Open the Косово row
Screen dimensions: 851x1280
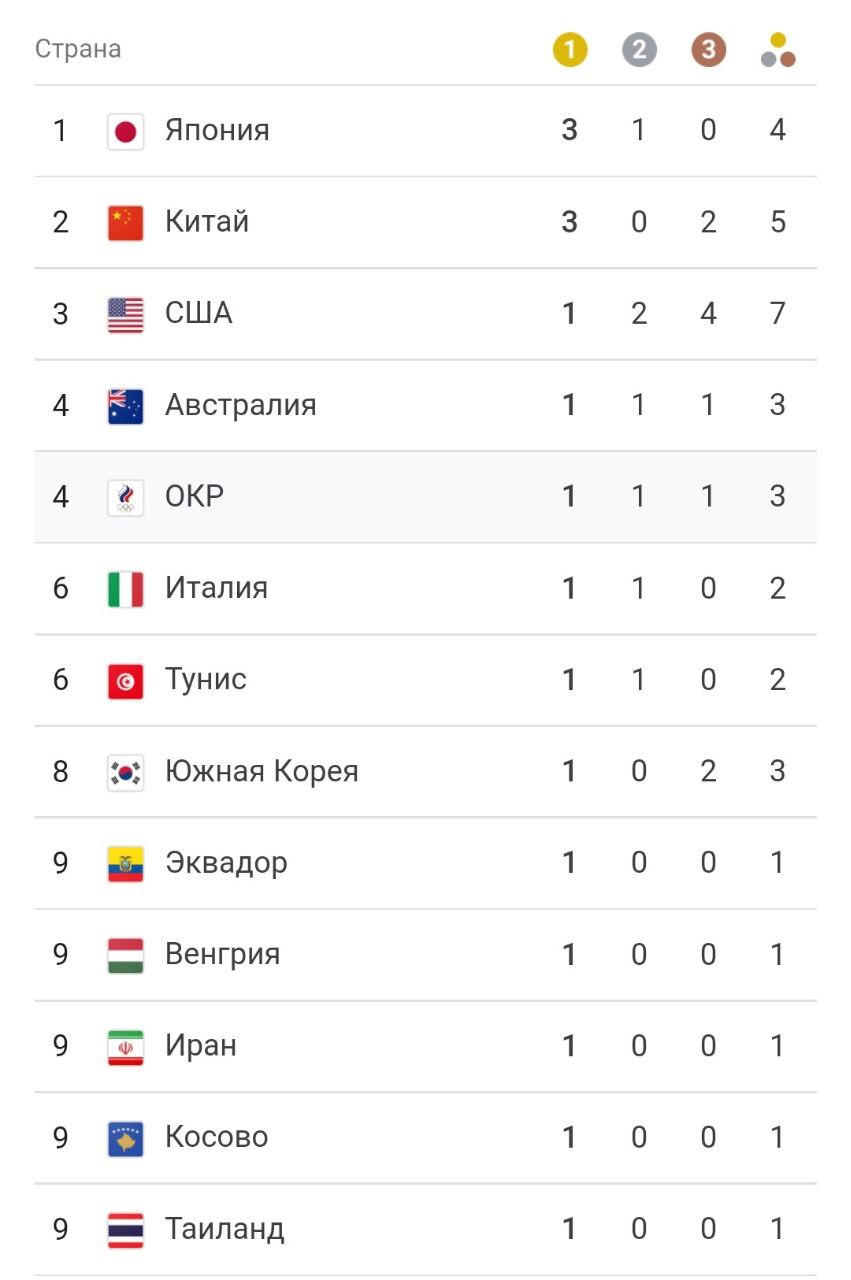[216, 1138]
